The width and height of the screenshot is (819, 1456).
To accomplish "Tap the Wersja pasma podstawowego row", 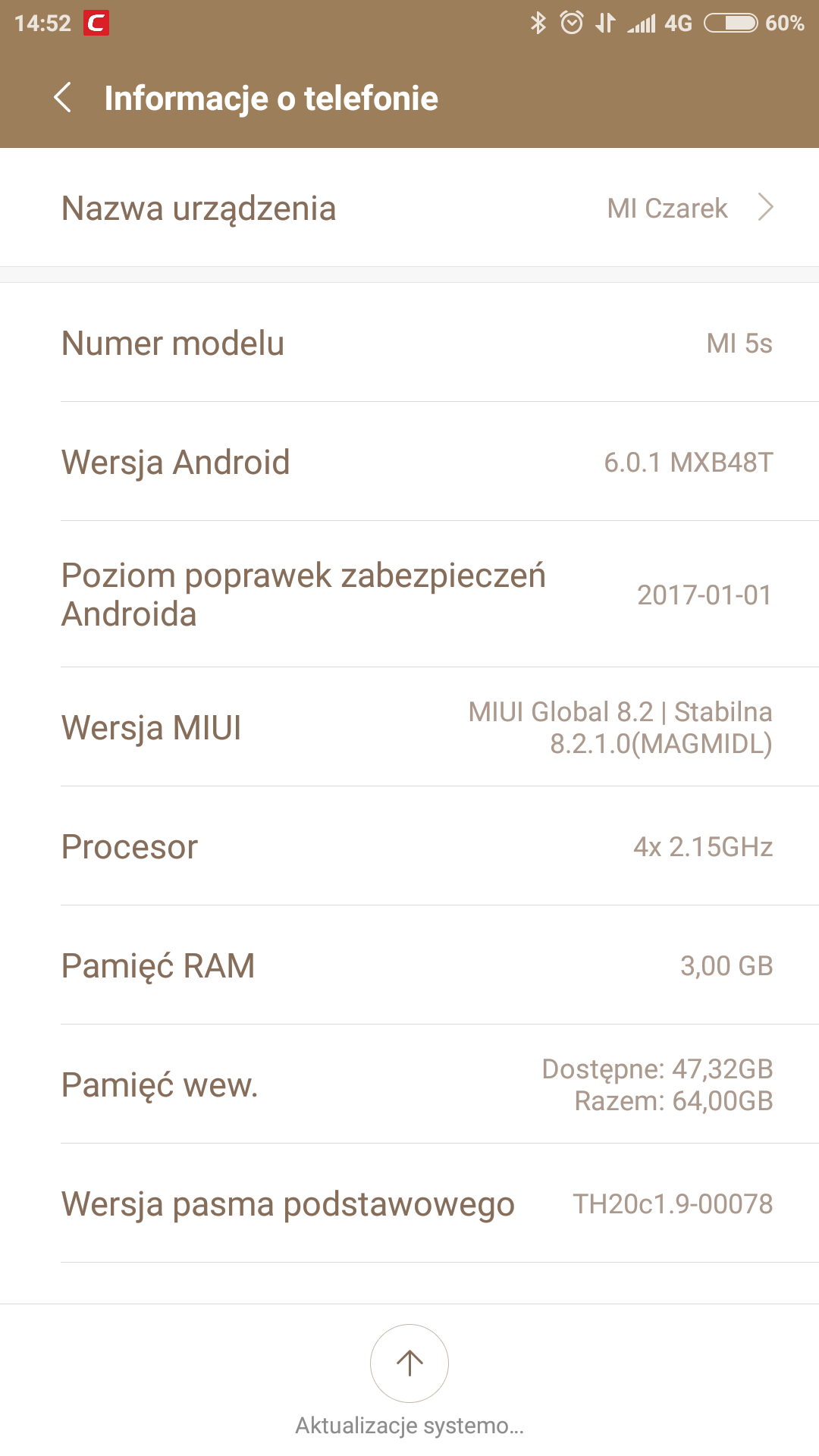I will [x=409, y=1203].
